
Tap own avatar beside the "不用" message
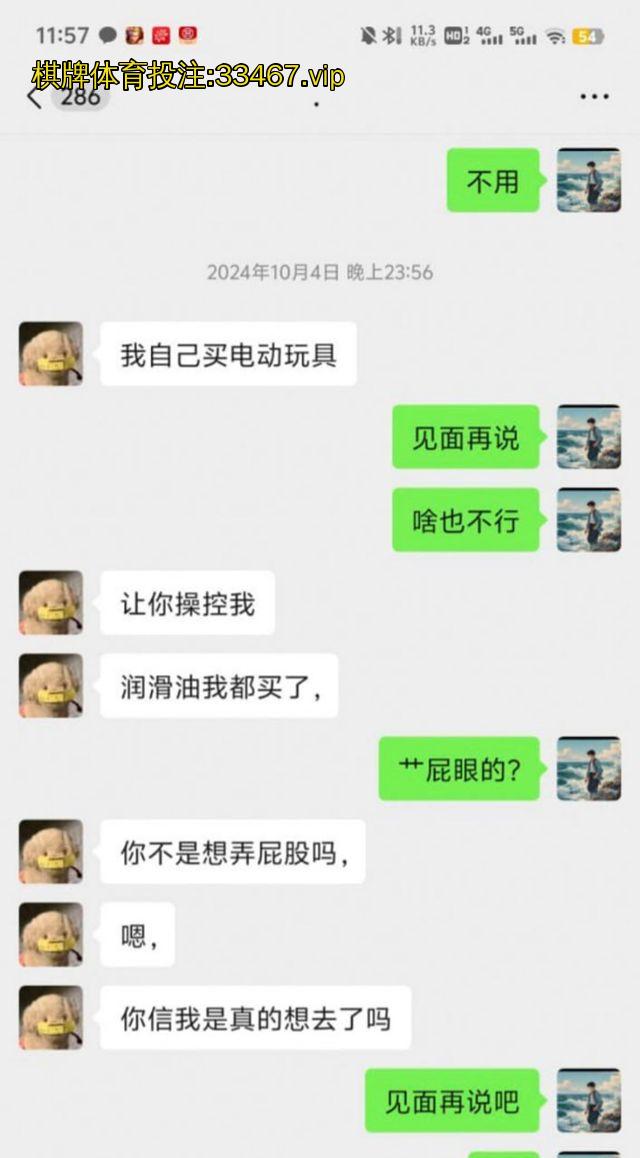point(588,181)
